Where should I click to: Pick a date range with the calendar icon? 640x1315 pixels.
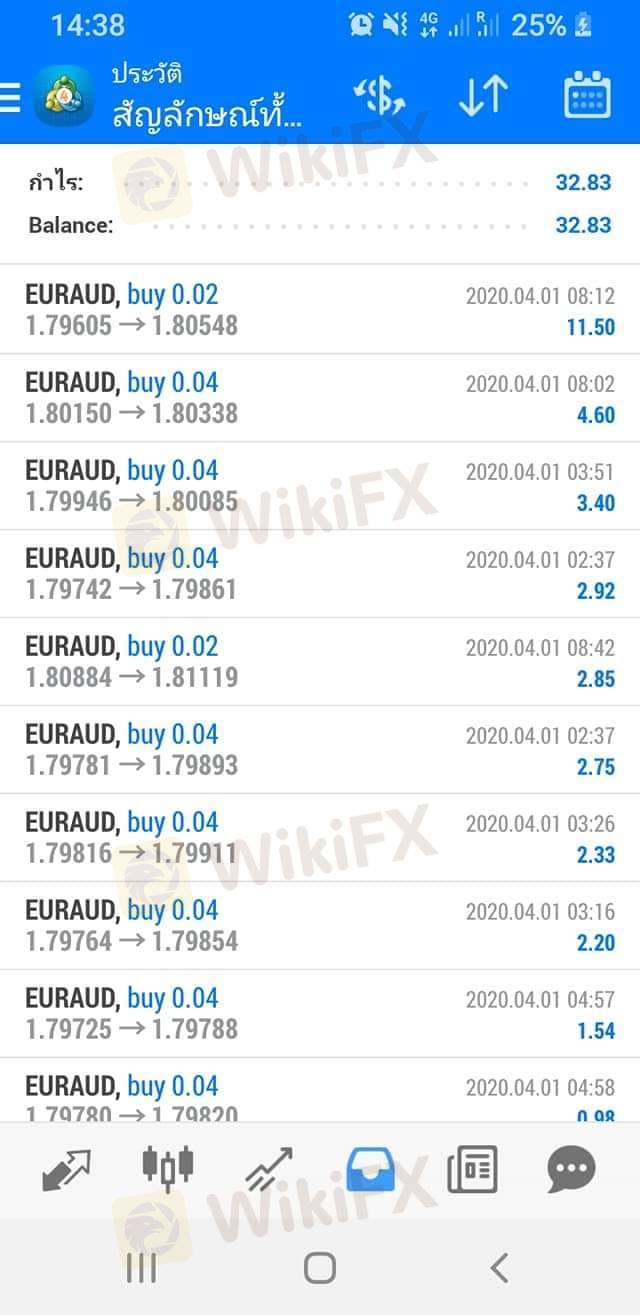click(587, 97)
